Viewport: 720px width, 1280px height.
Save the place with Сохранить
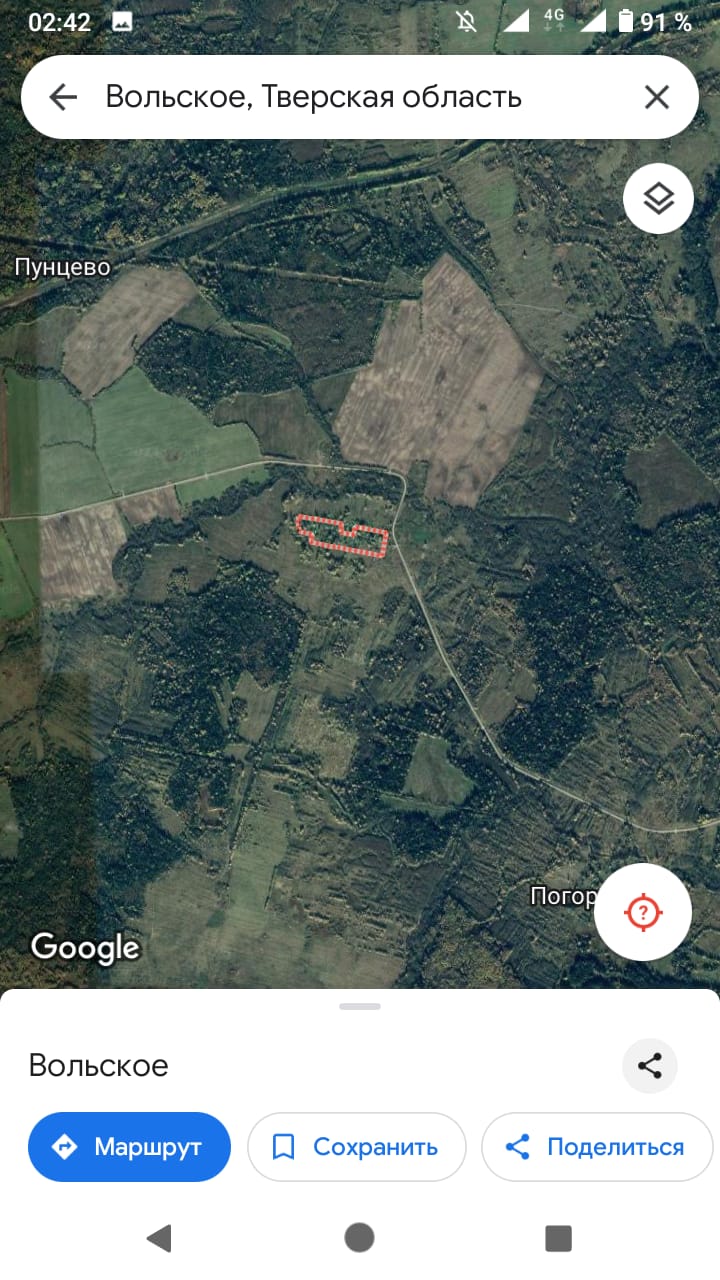pyautogui.click(x=356, y=1147)
